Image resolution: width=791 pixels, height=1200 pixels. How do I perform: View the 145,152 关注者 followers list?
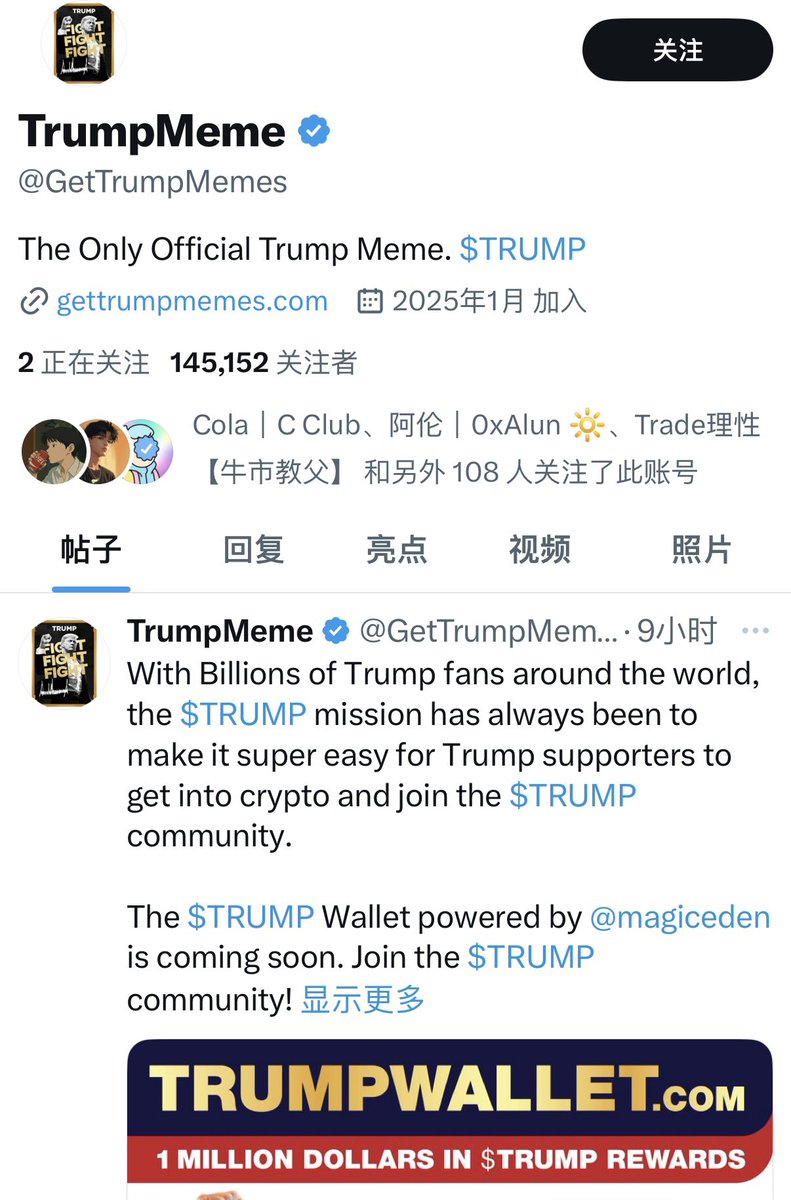[264, 362]
